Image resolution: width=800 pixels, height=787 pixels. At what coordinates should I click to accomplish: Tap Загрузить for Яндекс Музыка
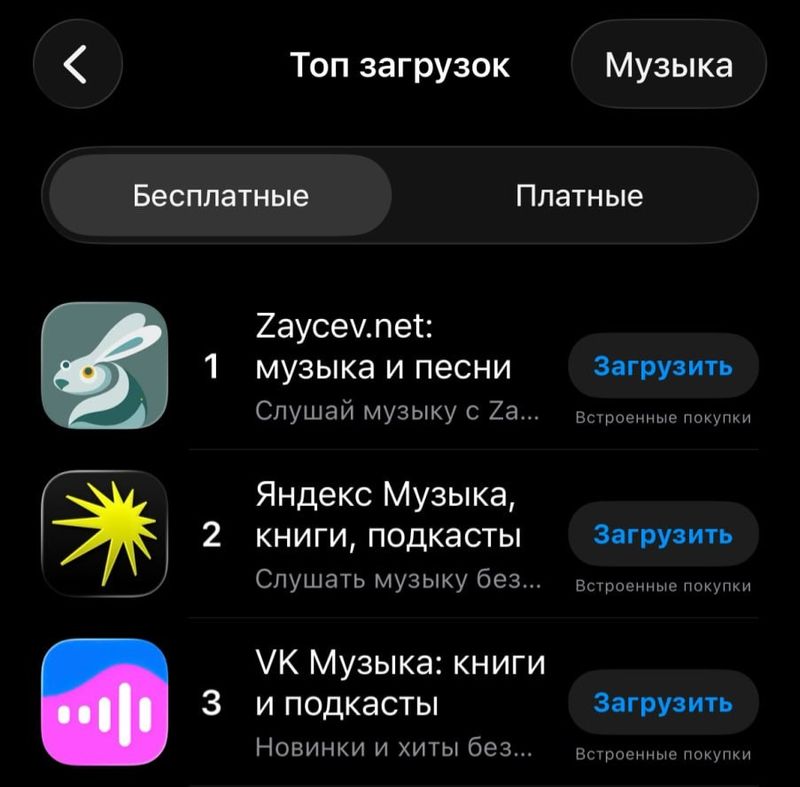(662, 535)
